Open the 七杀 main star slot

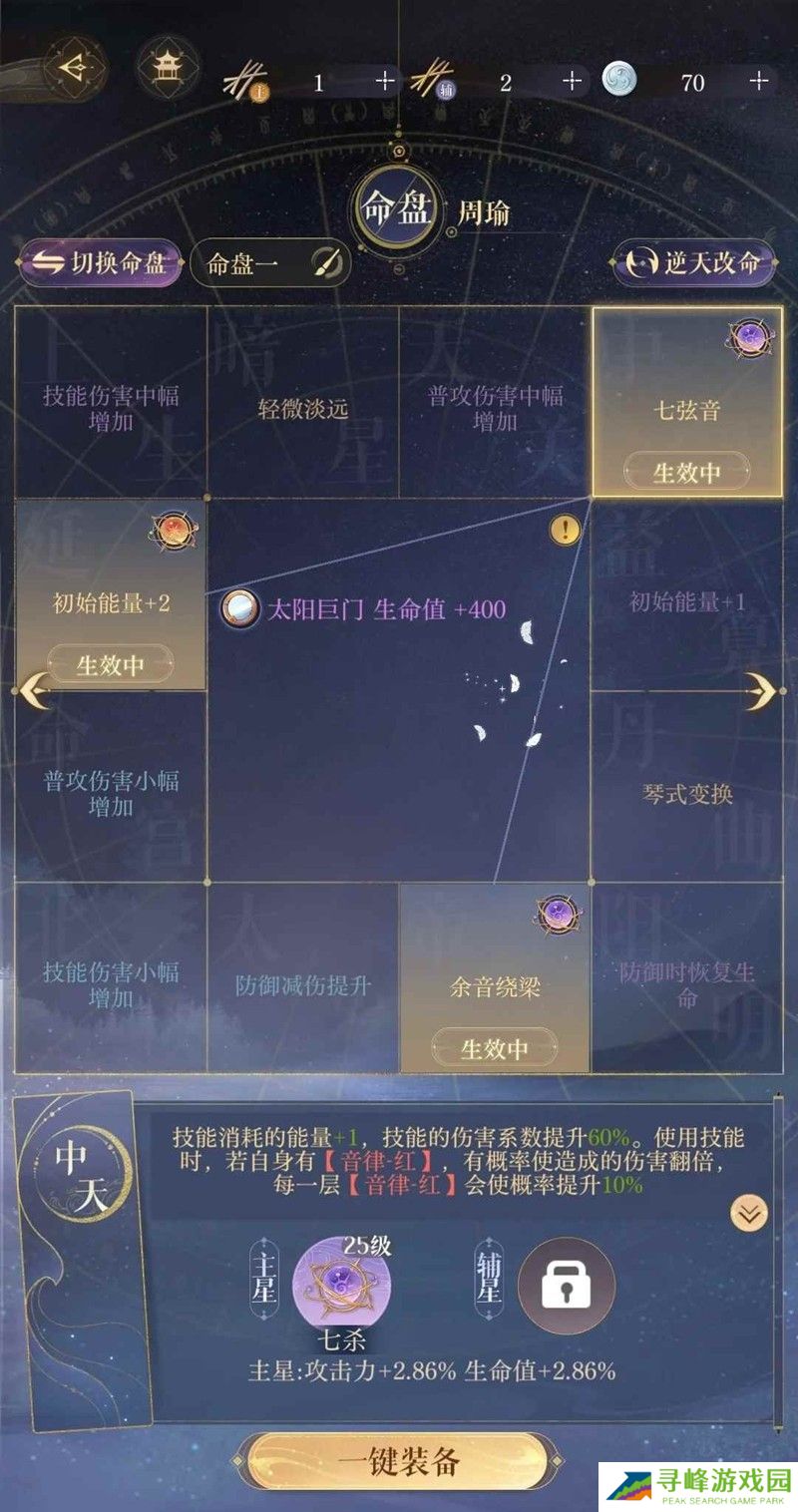(341, 1285)
